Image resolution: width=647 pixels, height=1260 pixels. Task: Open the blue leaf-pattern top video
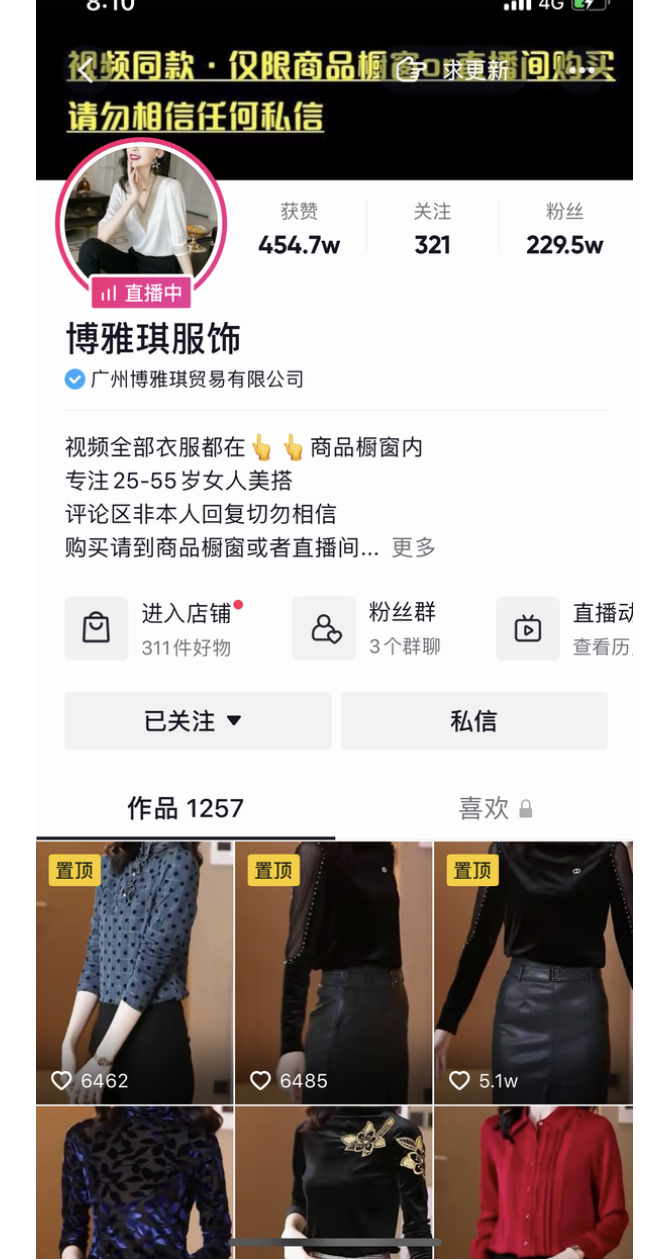coord(135,1180)
